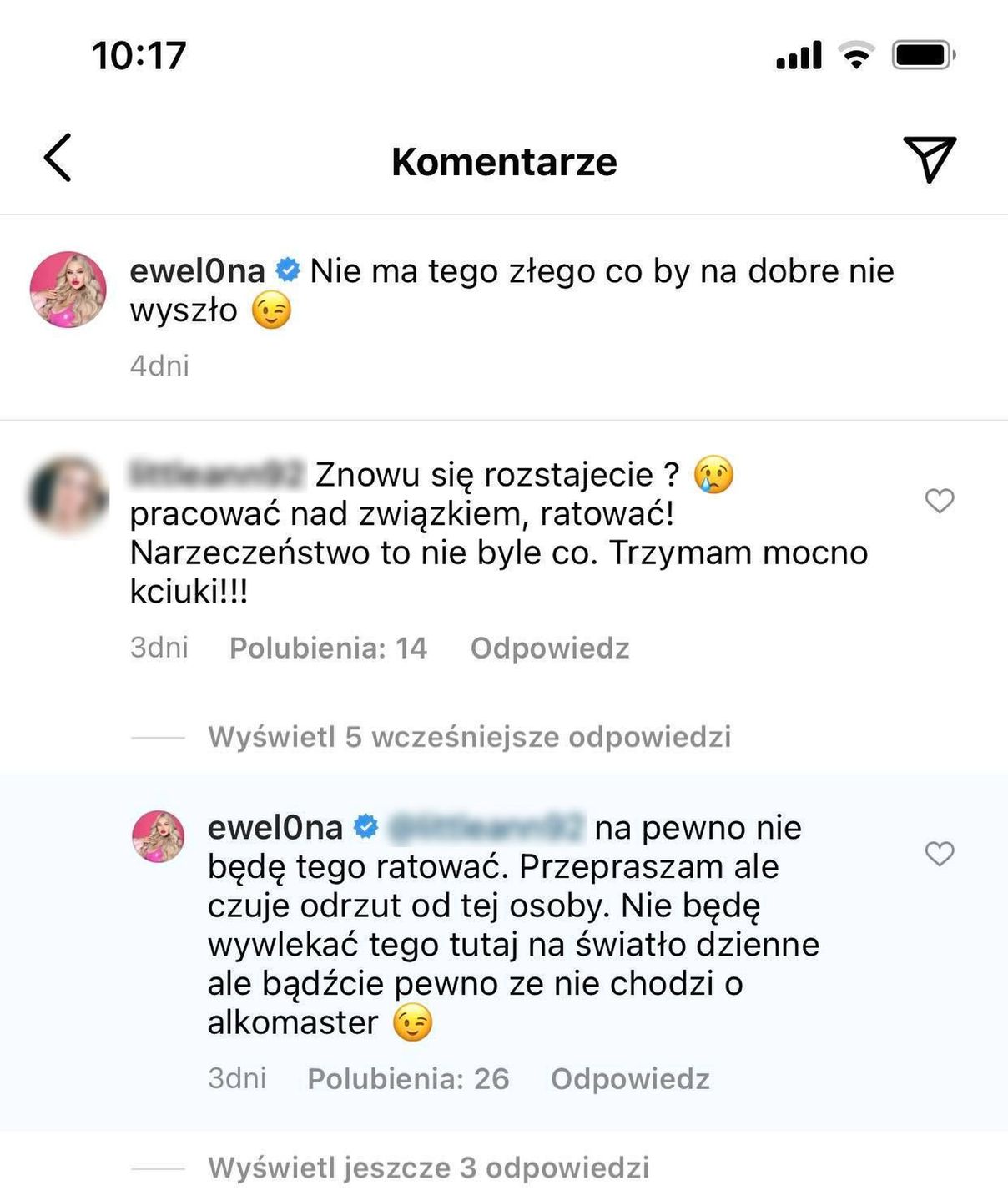
Task: Like the comment 'Znowu się rozstajecie'
Action: (x=940, y=501)
